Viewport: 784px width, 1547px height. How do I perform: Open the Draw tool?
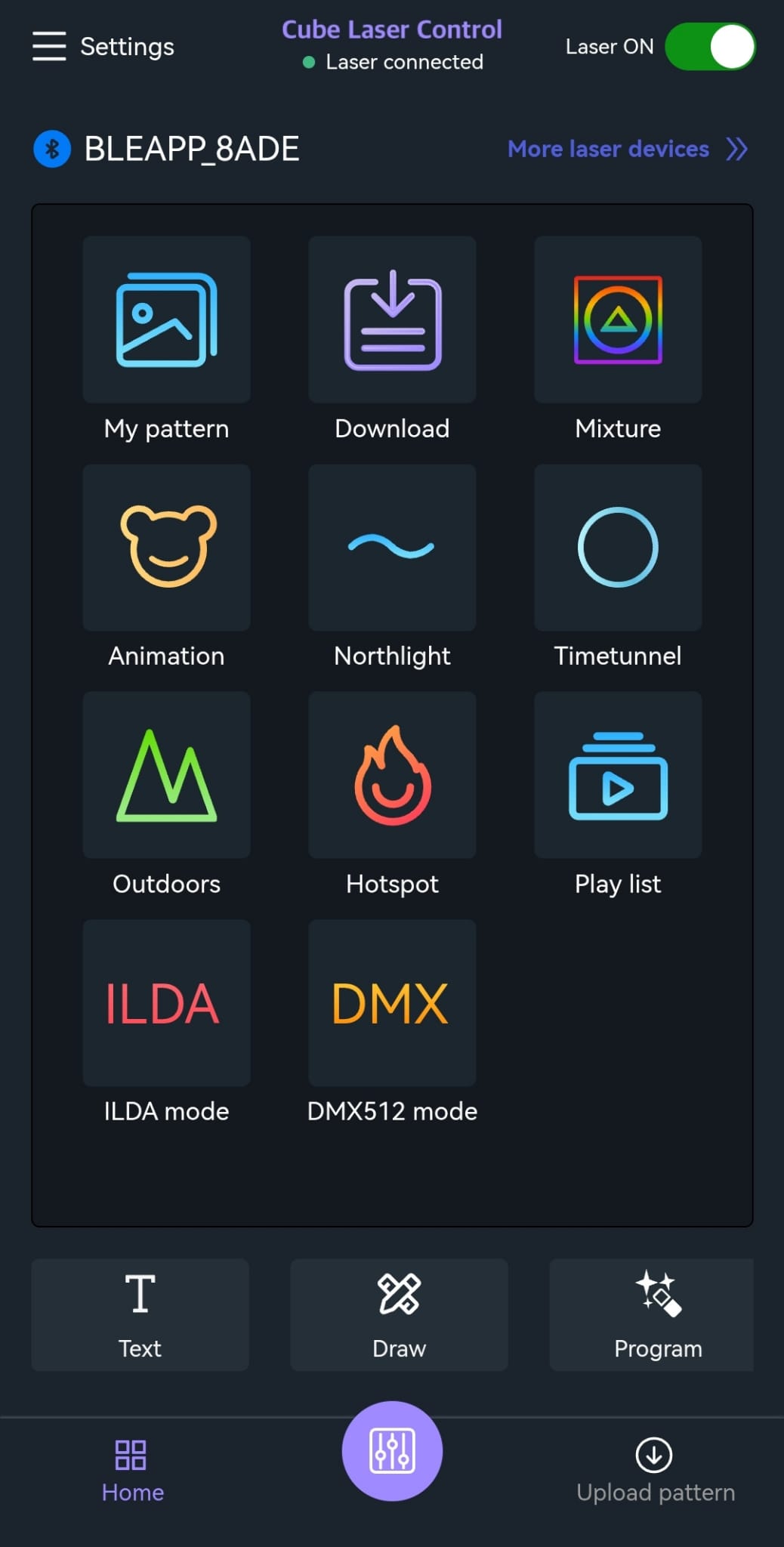click(x=399, y=1314)
